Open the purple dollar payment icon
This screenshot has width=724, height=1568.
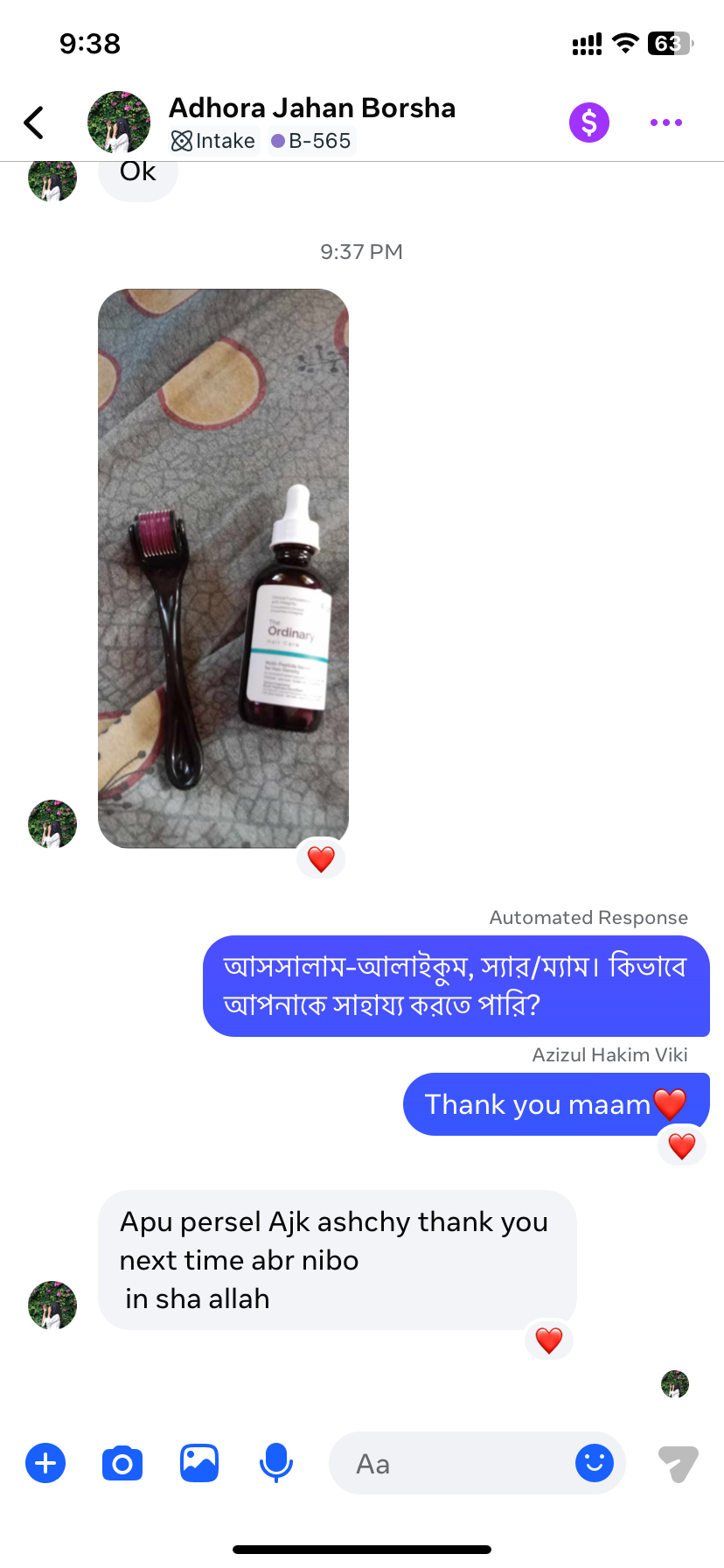pos(589,122)
